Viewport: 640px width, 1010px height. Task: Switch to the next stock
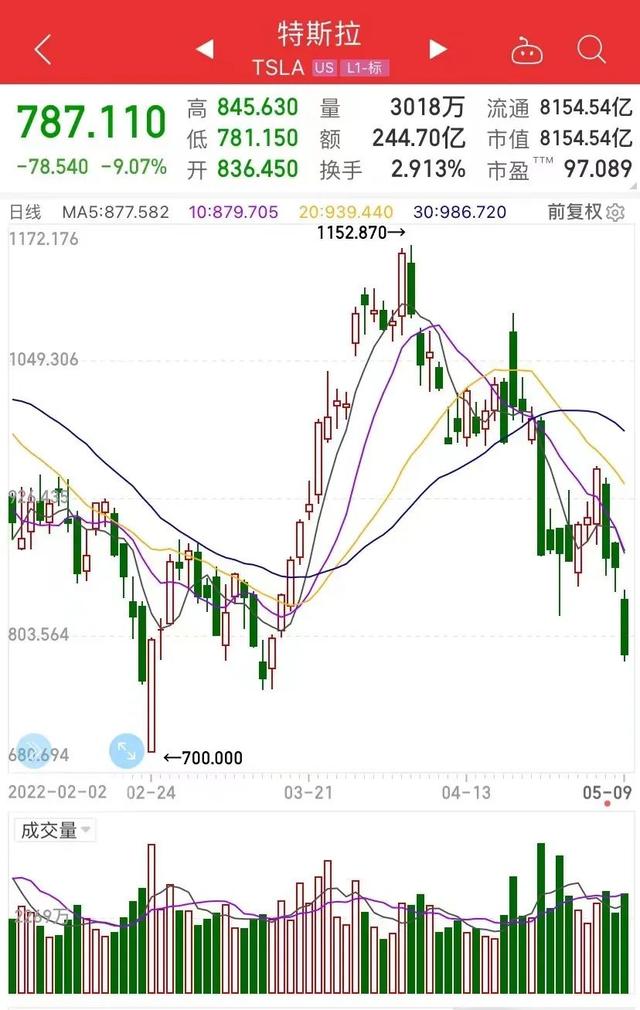437,49
